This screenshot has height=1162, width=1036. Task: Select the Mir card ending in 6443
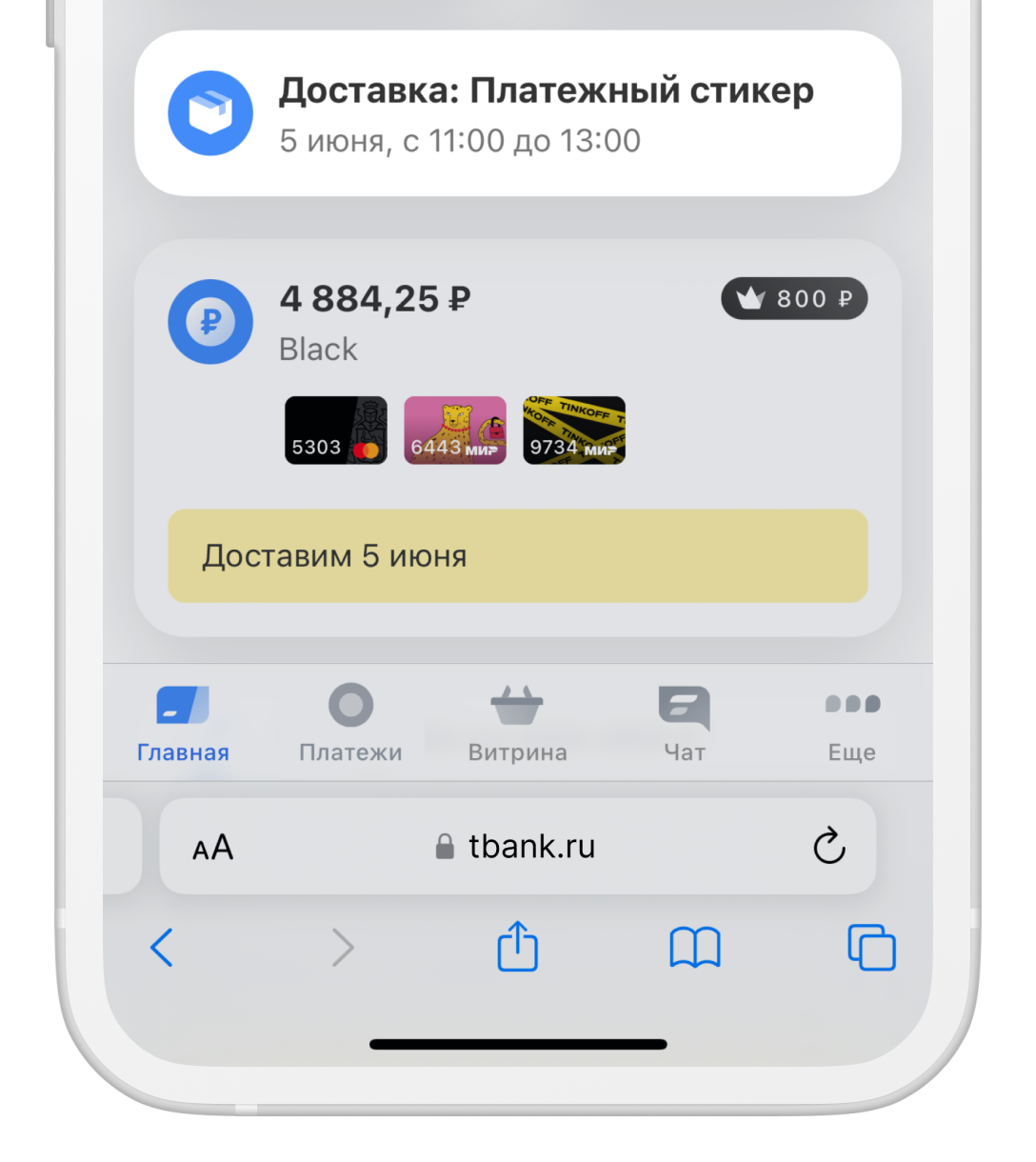(x=455, y=431)
